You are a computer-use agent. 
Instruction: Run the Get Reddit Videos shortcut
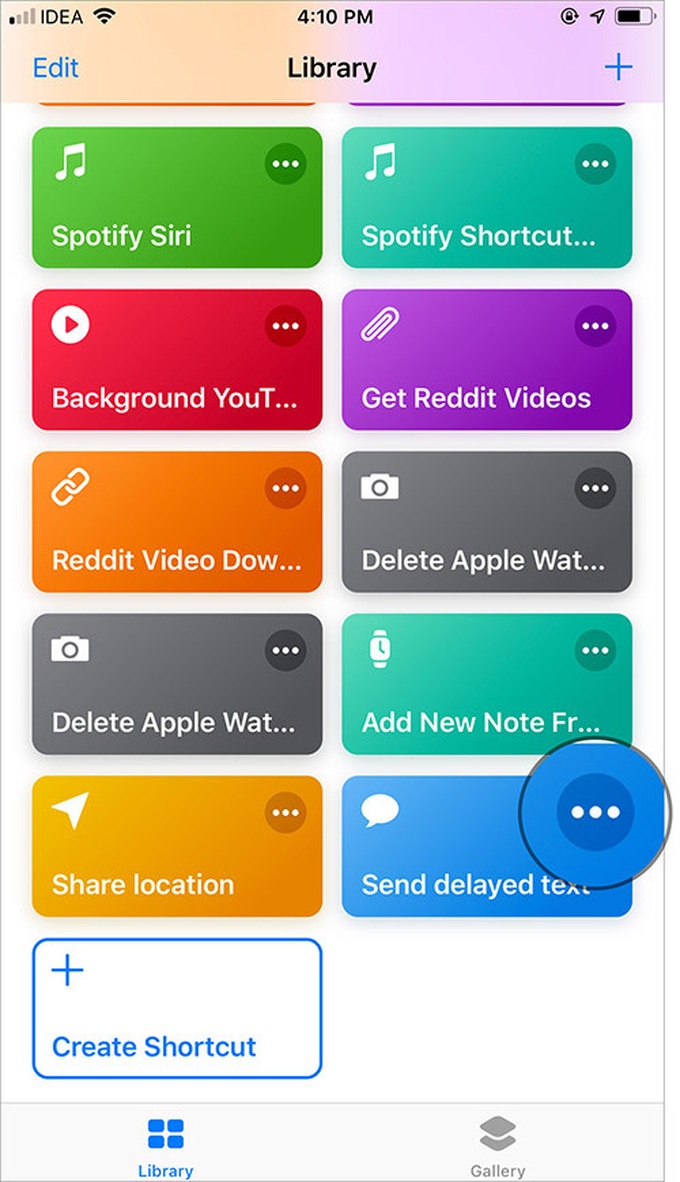coord(487,360)
